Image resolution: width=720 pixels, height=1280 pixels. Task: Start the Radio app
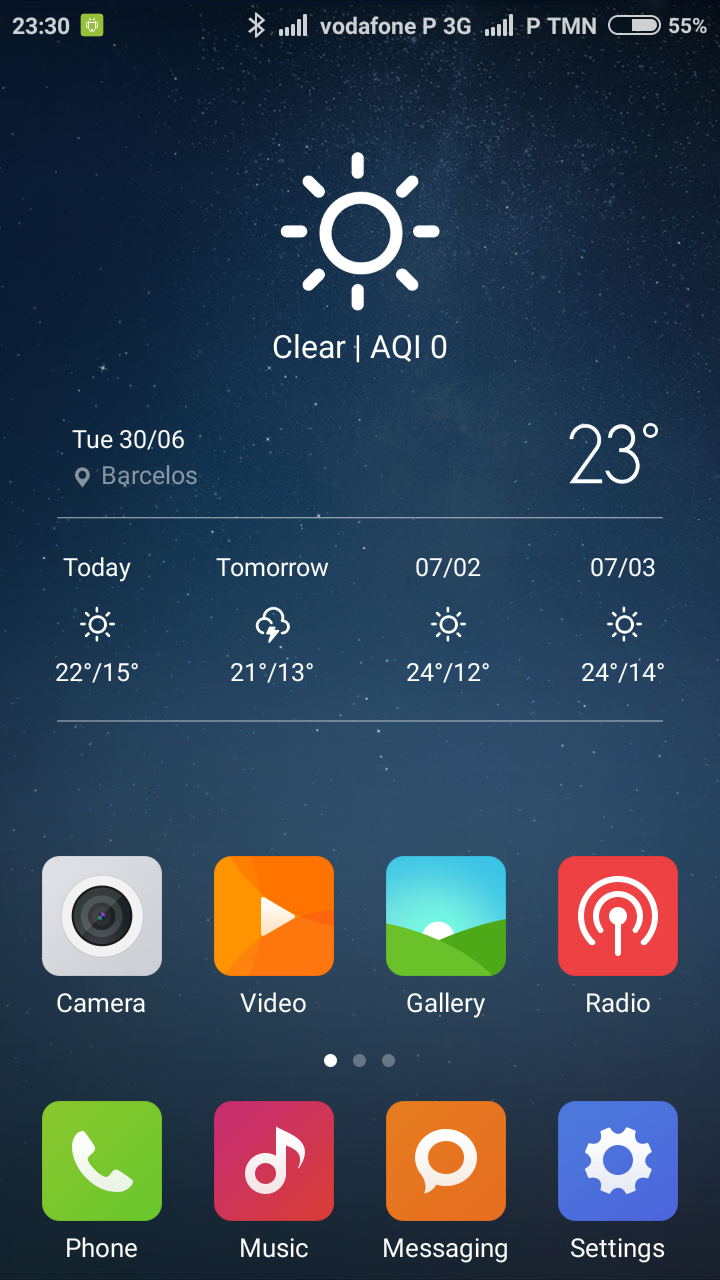pyautogui.click(x=618, y=916)
